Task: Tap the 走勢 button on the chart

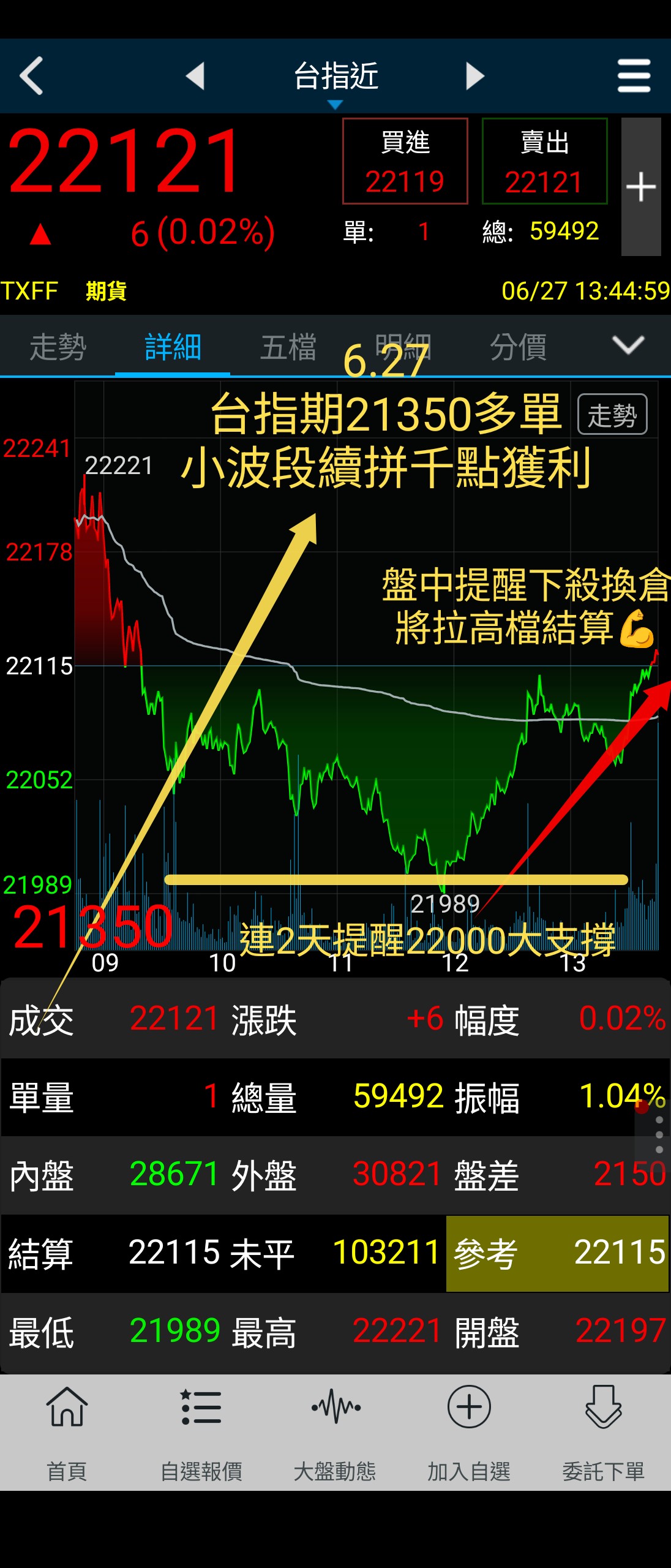Action: pyautogui.click(x=612, y=415)
